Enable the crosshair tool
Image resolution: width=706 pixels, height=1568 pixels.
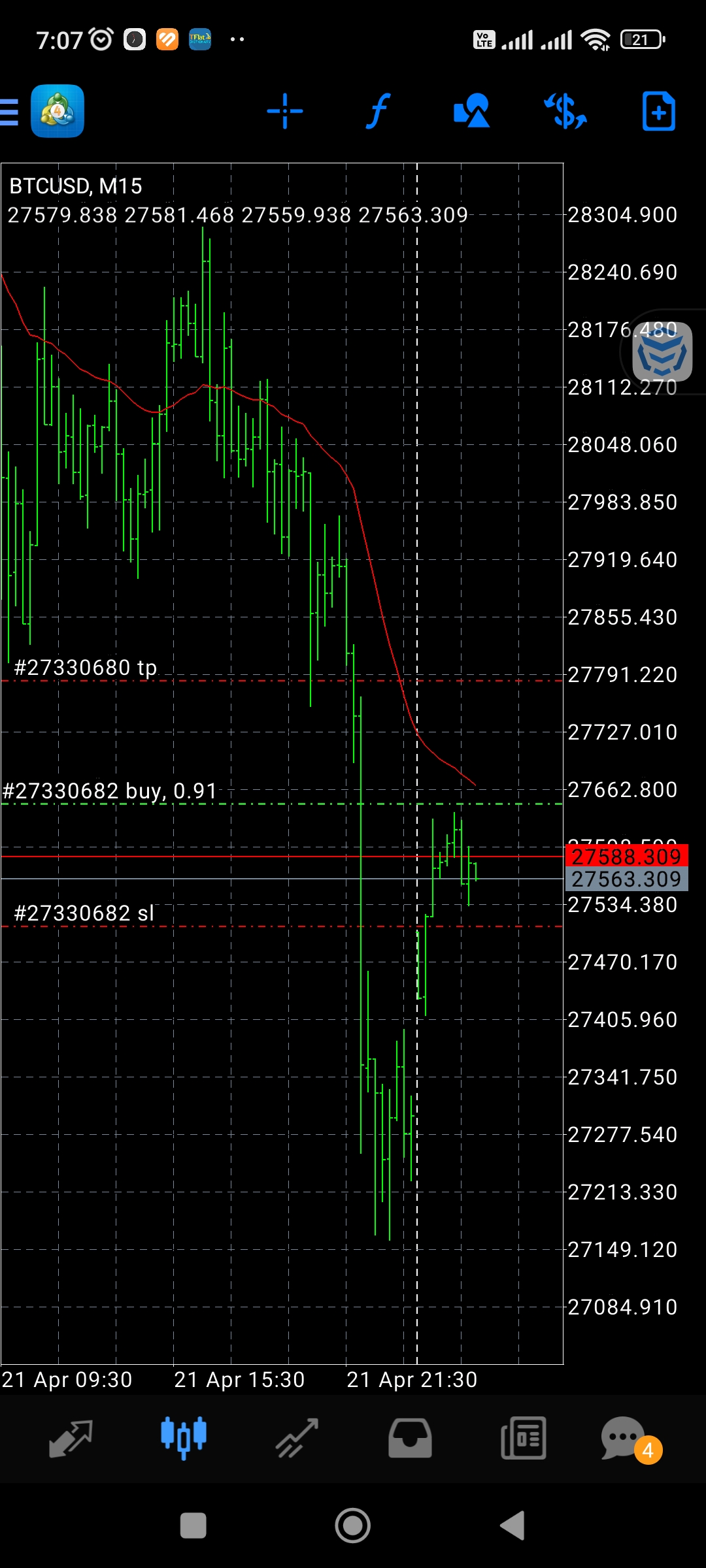[285, 111]
